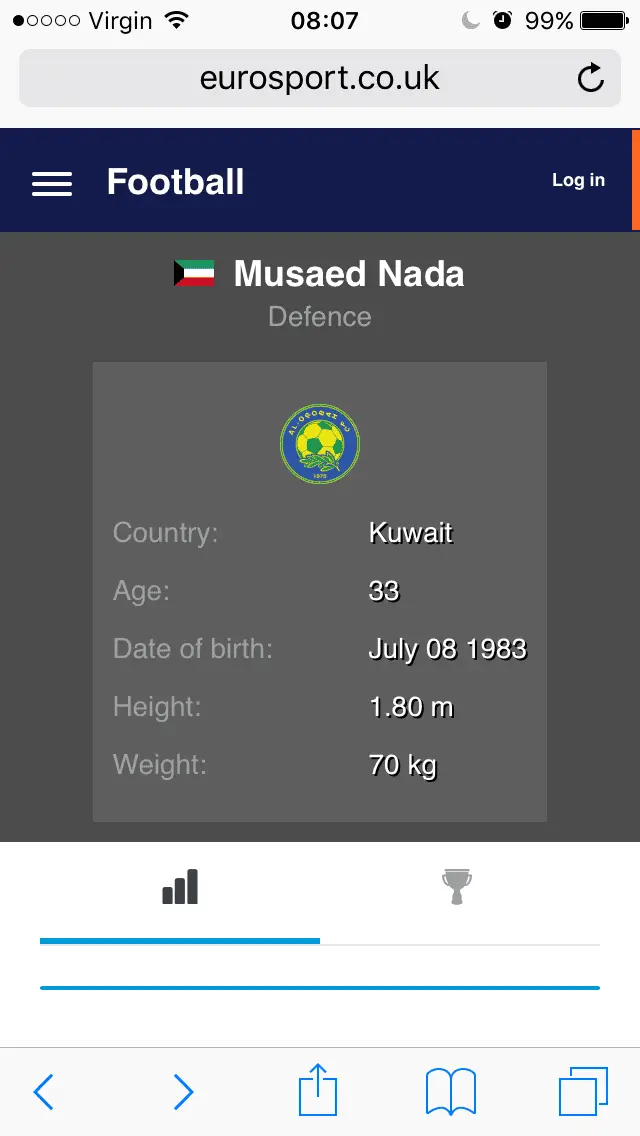
Task: Switch to the trophy tab
Action: pos(457,888)
